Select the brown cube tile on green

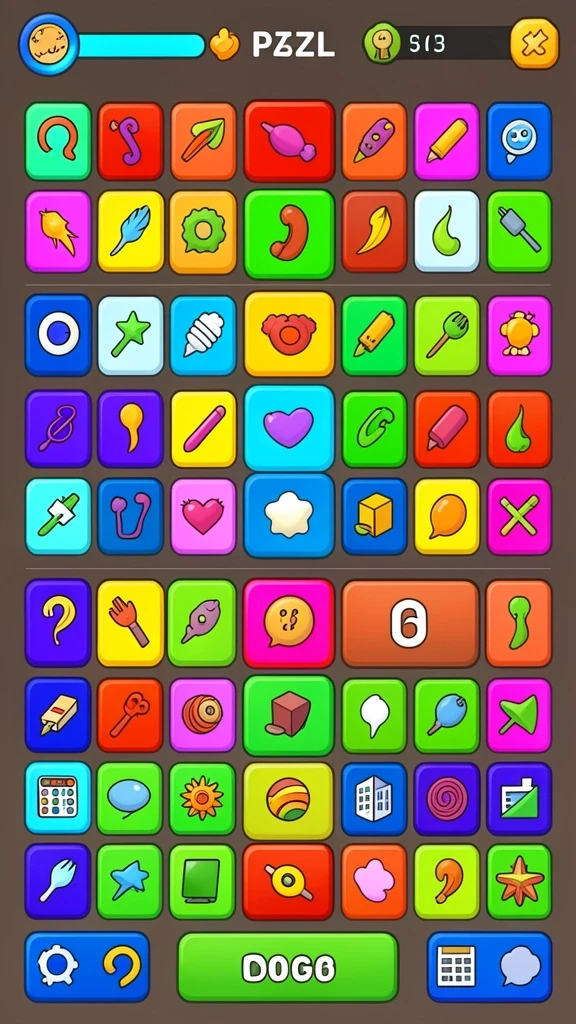click(x=289, y=715)
